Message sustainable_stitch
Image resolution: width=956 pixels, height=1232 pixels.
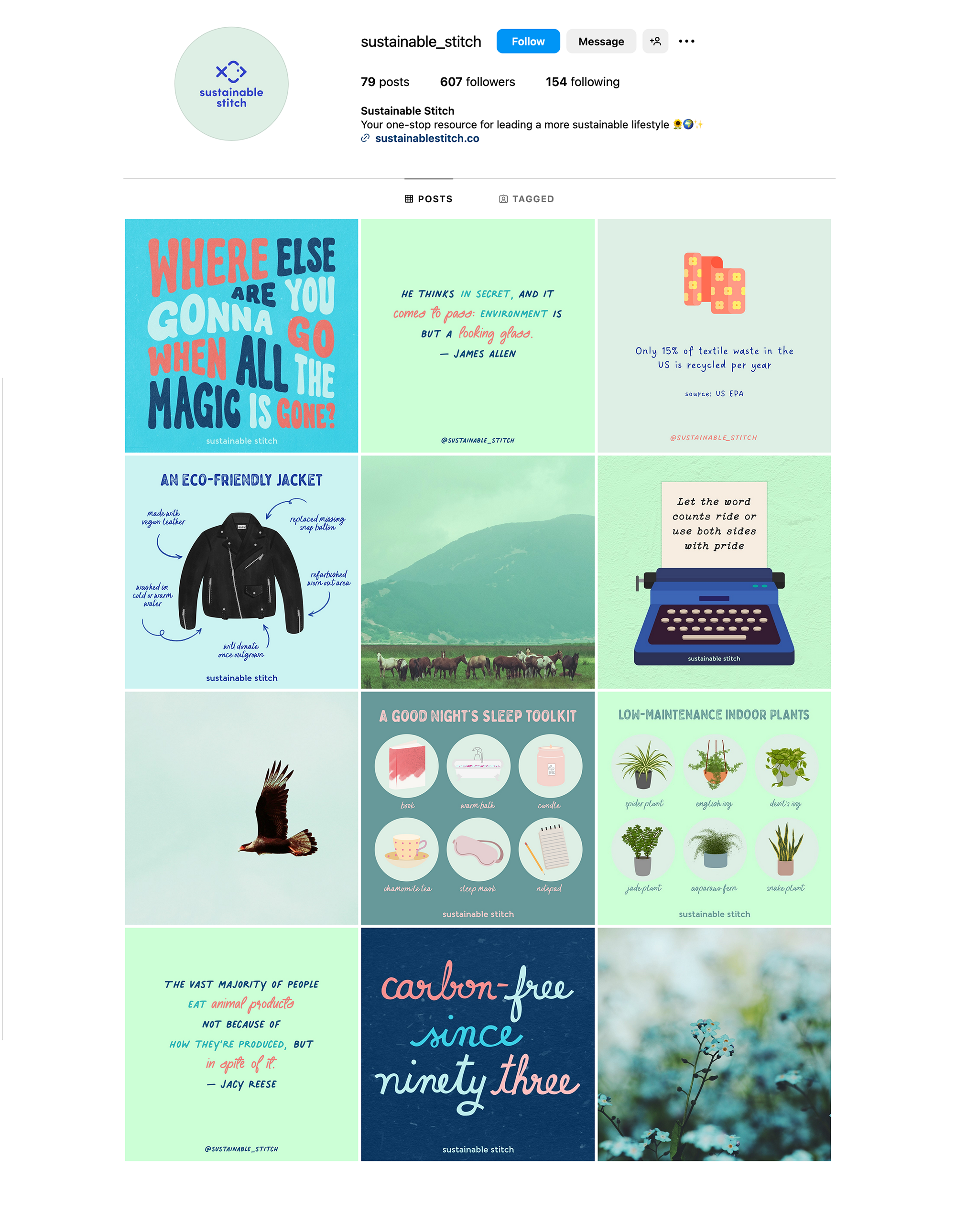point(600,41)
